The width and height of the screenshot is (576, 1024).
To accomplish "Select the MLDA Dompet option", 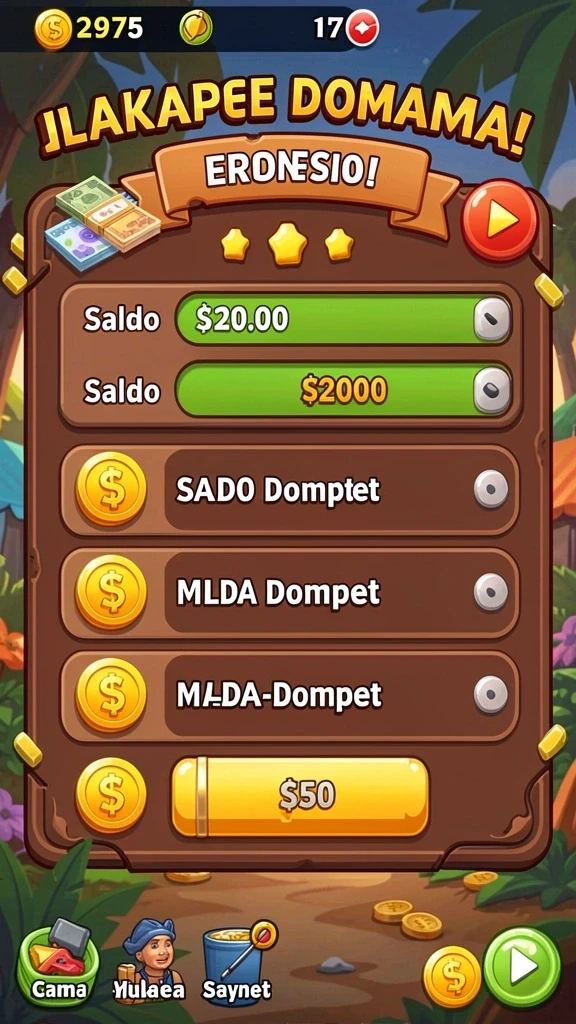I will (x=290, y=592).
